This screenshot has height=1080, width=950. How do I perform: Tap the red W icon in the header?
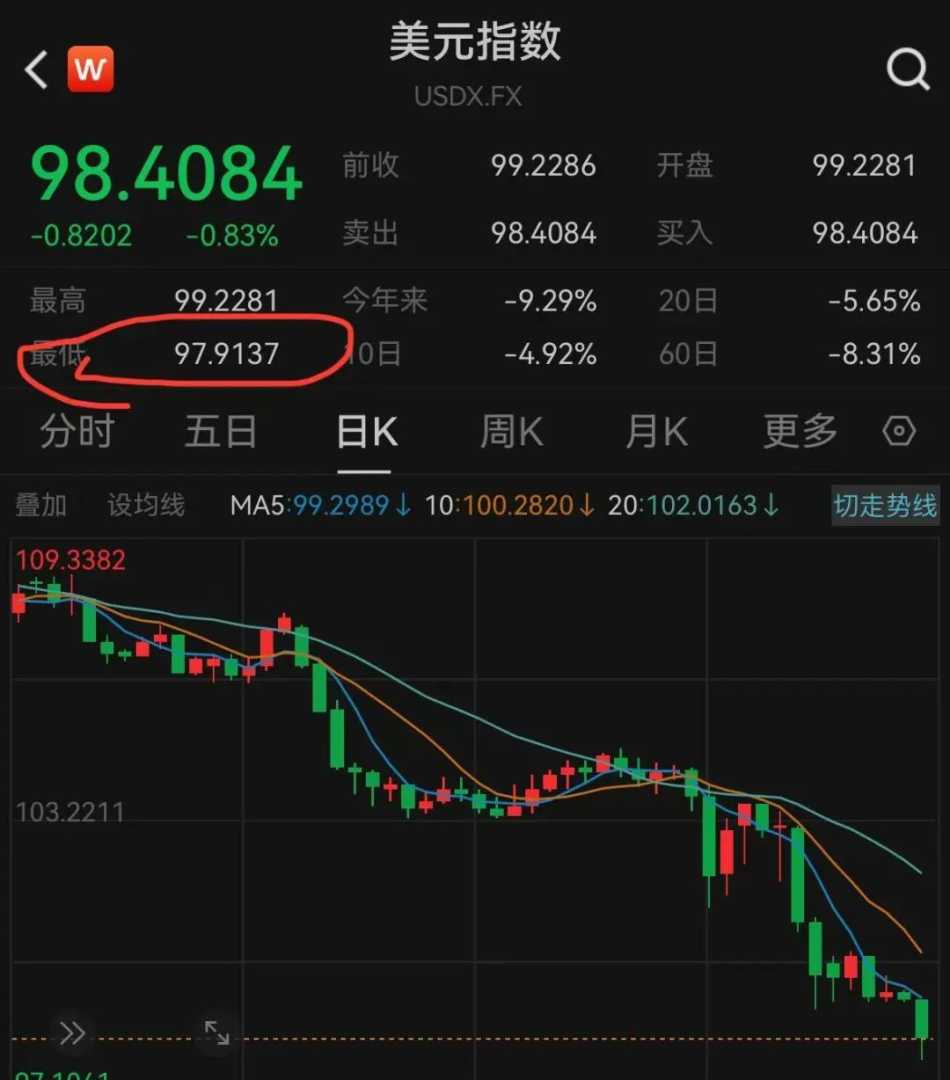90,70
